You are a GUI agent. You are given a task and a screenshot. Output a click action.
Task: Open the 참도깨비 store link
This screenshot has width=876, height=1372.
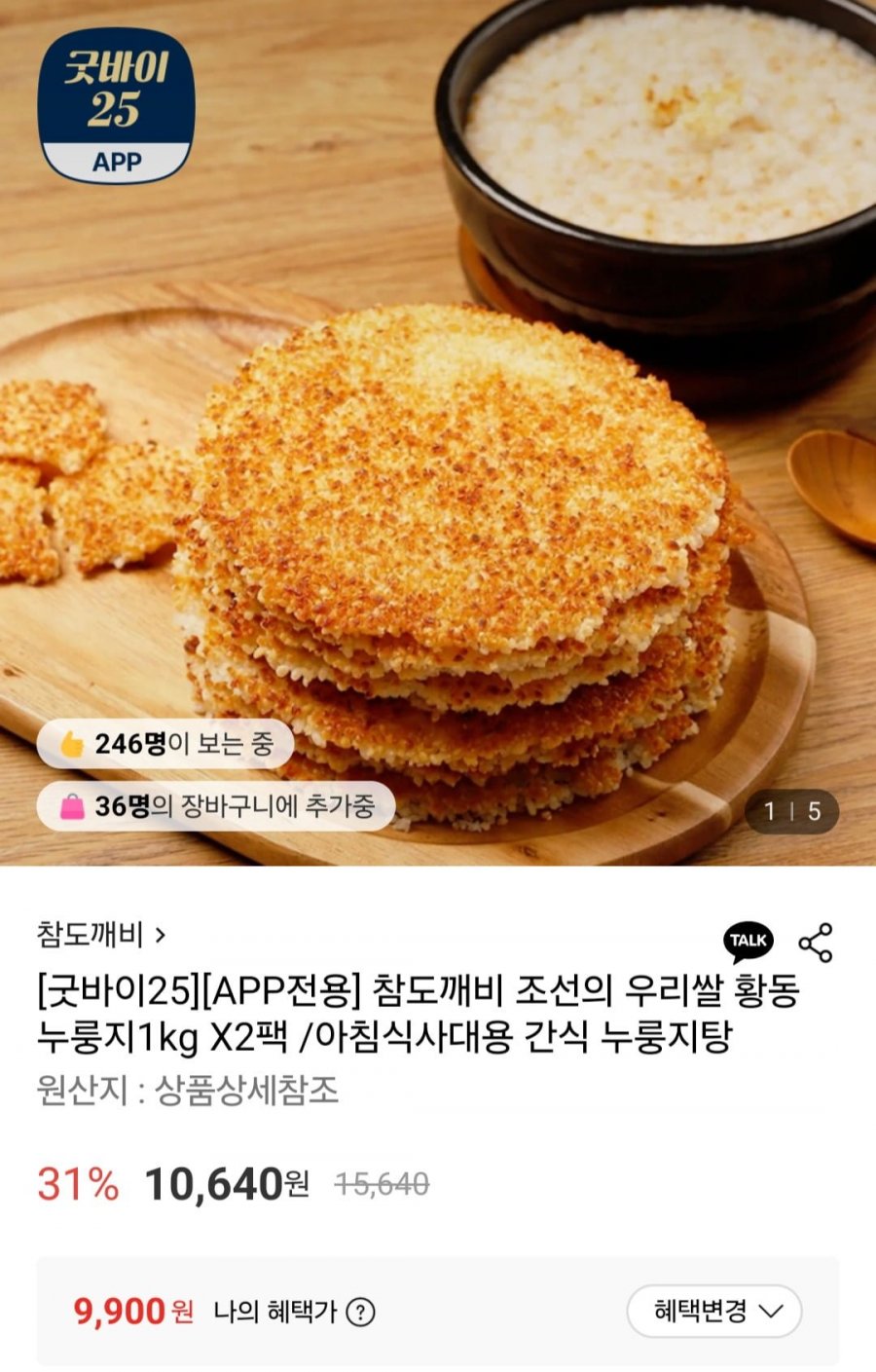(x=101, y=935)
